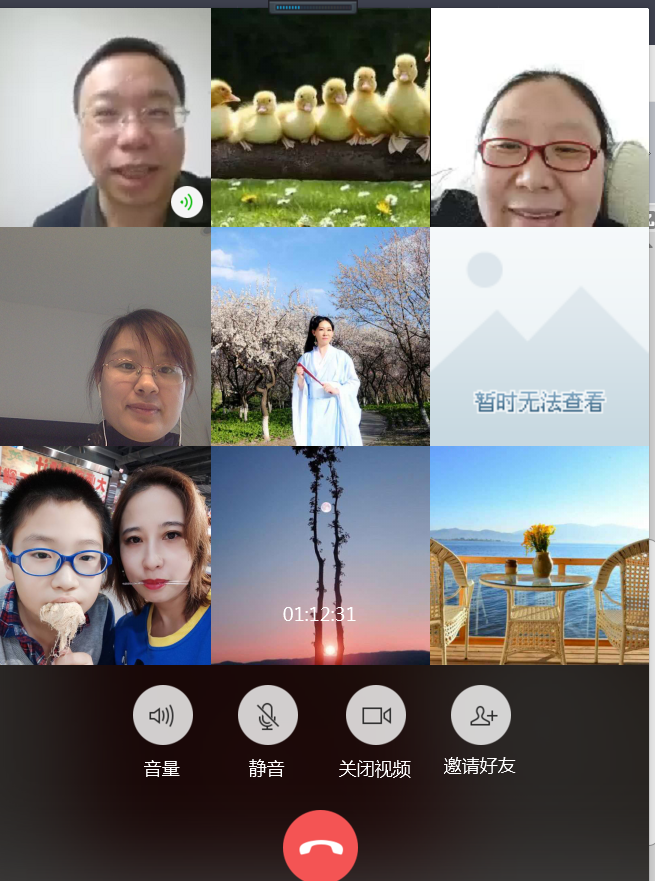Image resolution: width=655 pixels, height=881 pixels.
Task: Open the speaking man's video tile
Action: (x=105, y=118)
